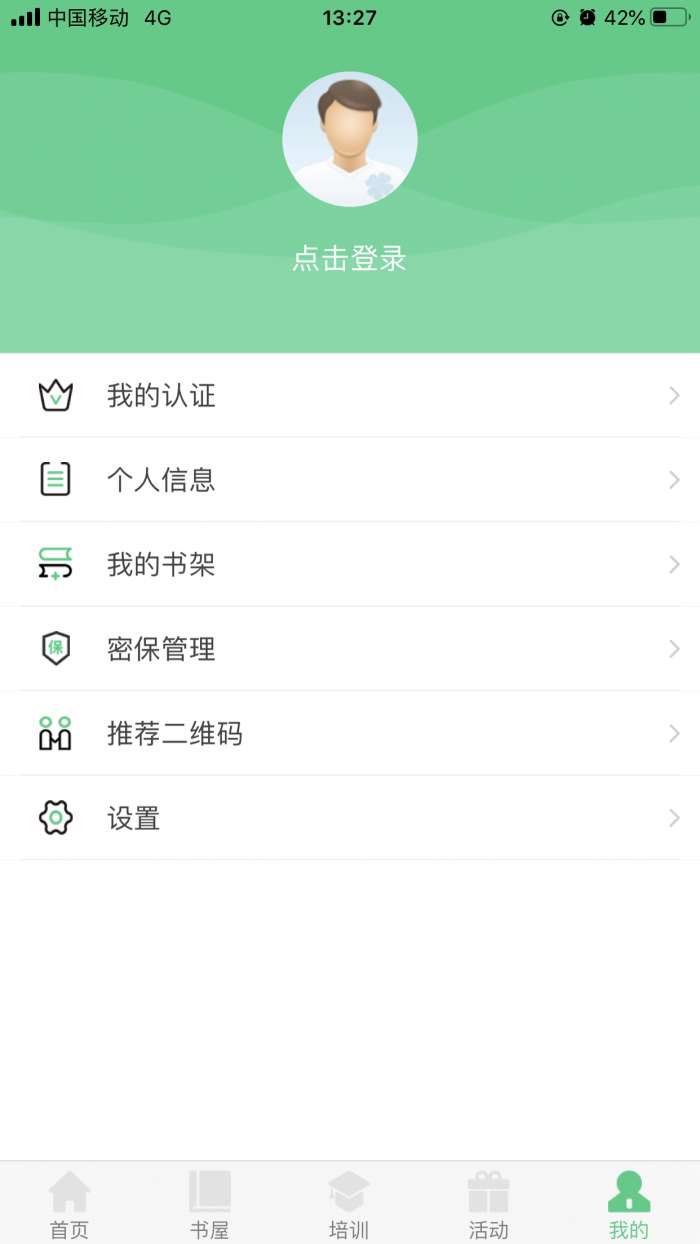
Task: Select the 我的 tab
Action: click(x=629, y=1204)
